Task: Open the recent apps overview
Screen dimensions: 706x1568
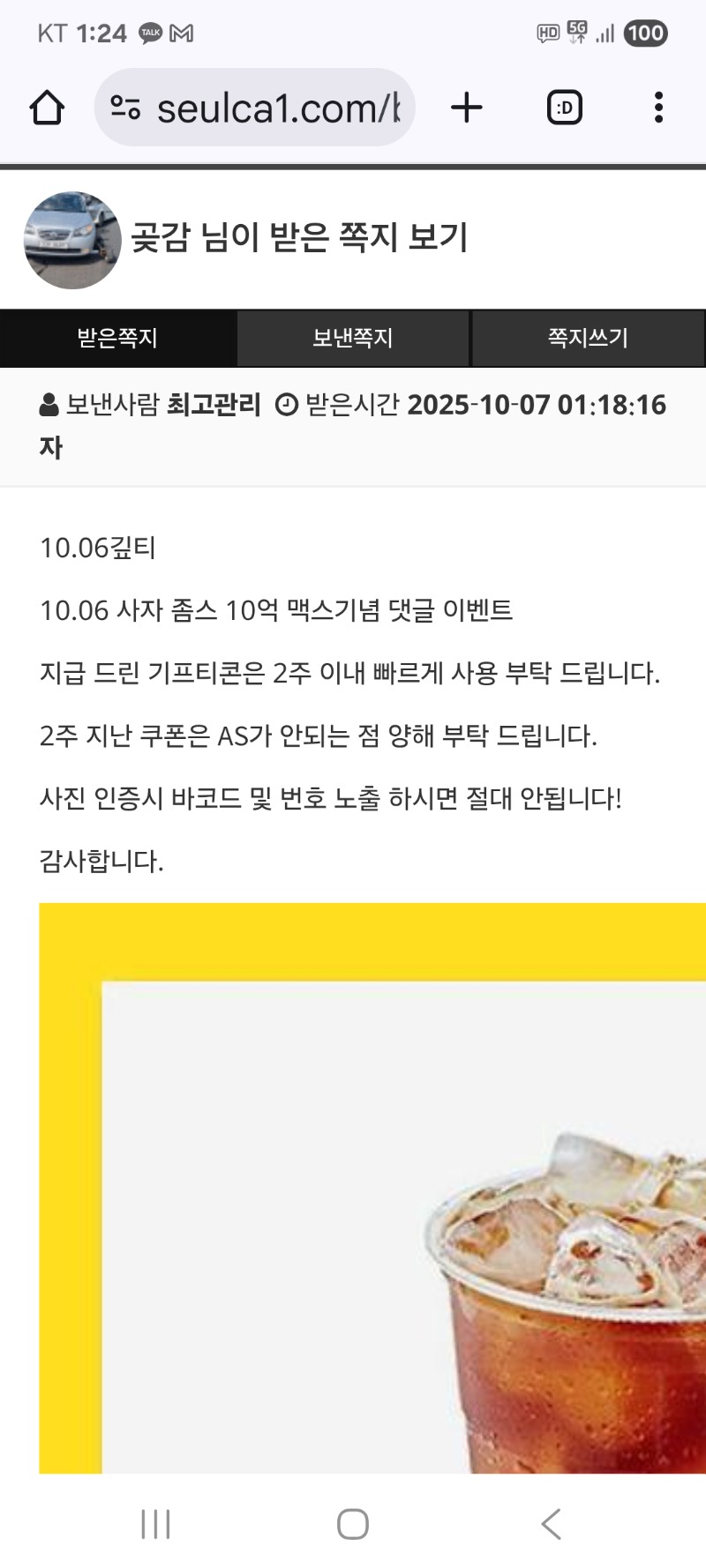Action: pyautogui.click(x=155, y=1523)
